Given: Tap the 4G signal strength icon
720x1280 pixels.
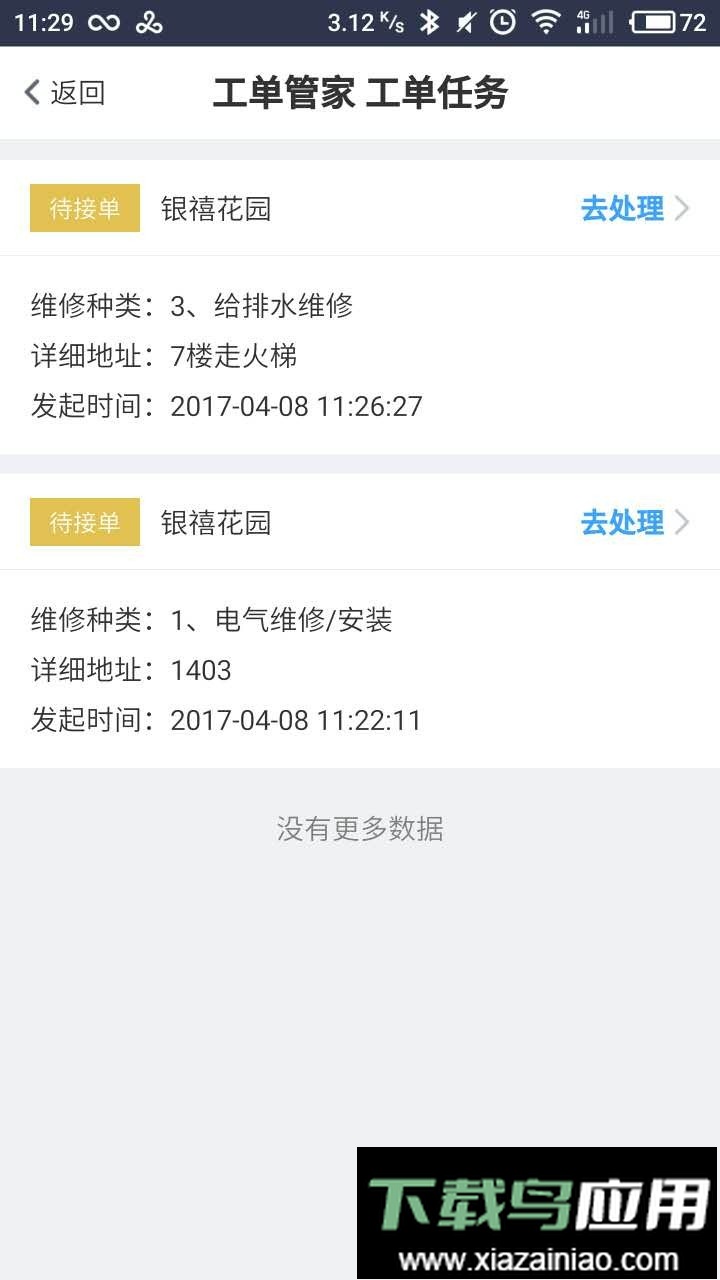Looking at the screenshot, I should click(590, 20).
